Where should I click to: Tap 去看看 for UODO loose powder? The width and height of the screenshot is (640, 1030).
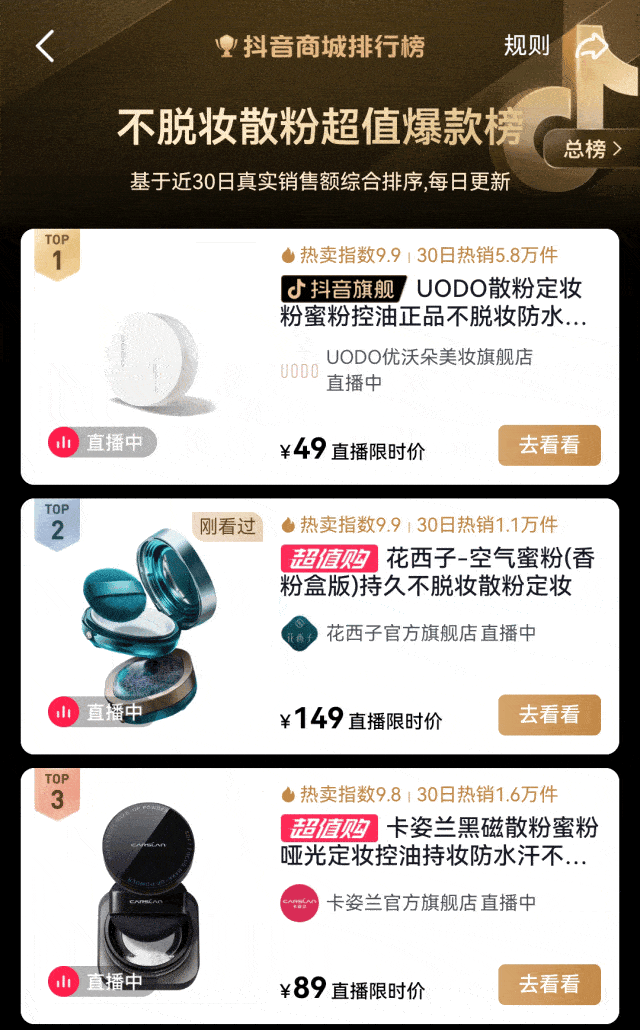(x=549, y=445)
